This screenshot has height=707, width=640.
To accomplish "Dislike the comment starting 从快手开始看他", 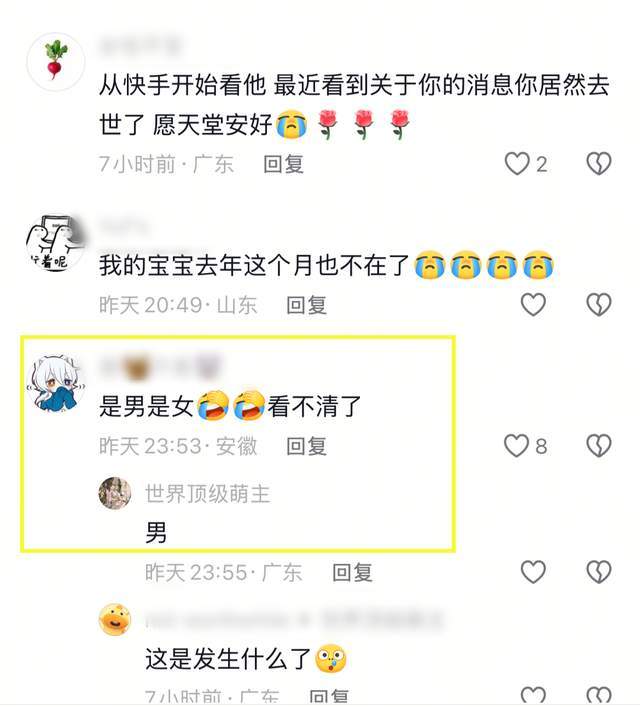I will click(598, 164).
